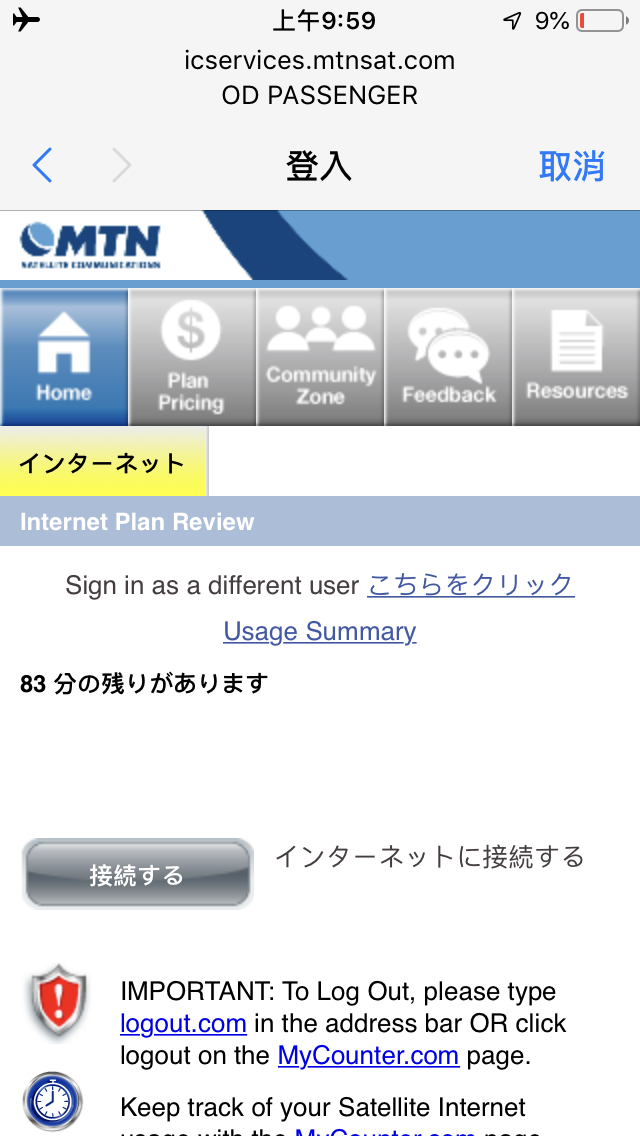640x1136 pixels.
Task: Open the Feedback section
Action: coord(449,357)
